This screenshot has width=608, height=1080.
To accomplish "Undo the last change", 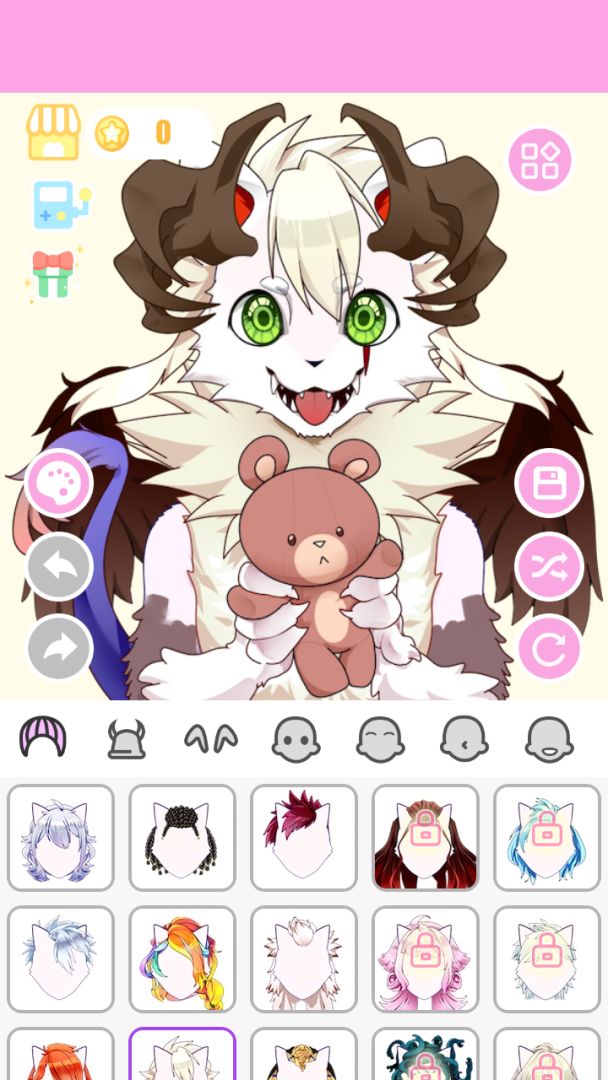I will pyautogui.click(x=59, y=567).
